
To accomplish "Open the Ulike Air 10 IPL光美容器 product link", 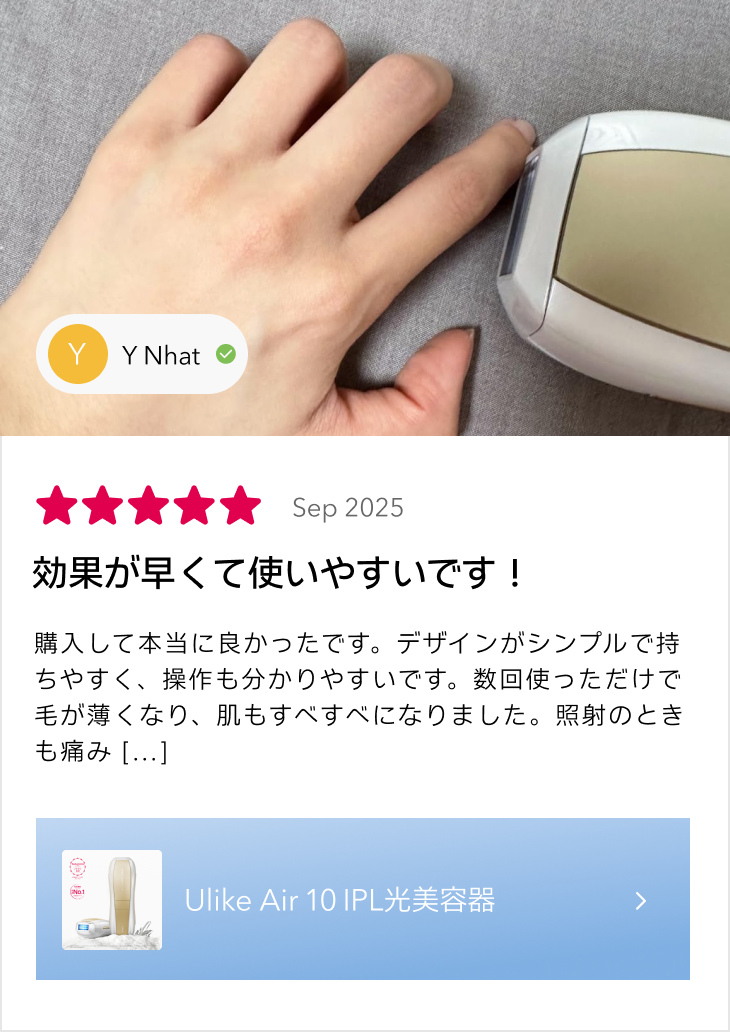I will (x=363, y=899).
